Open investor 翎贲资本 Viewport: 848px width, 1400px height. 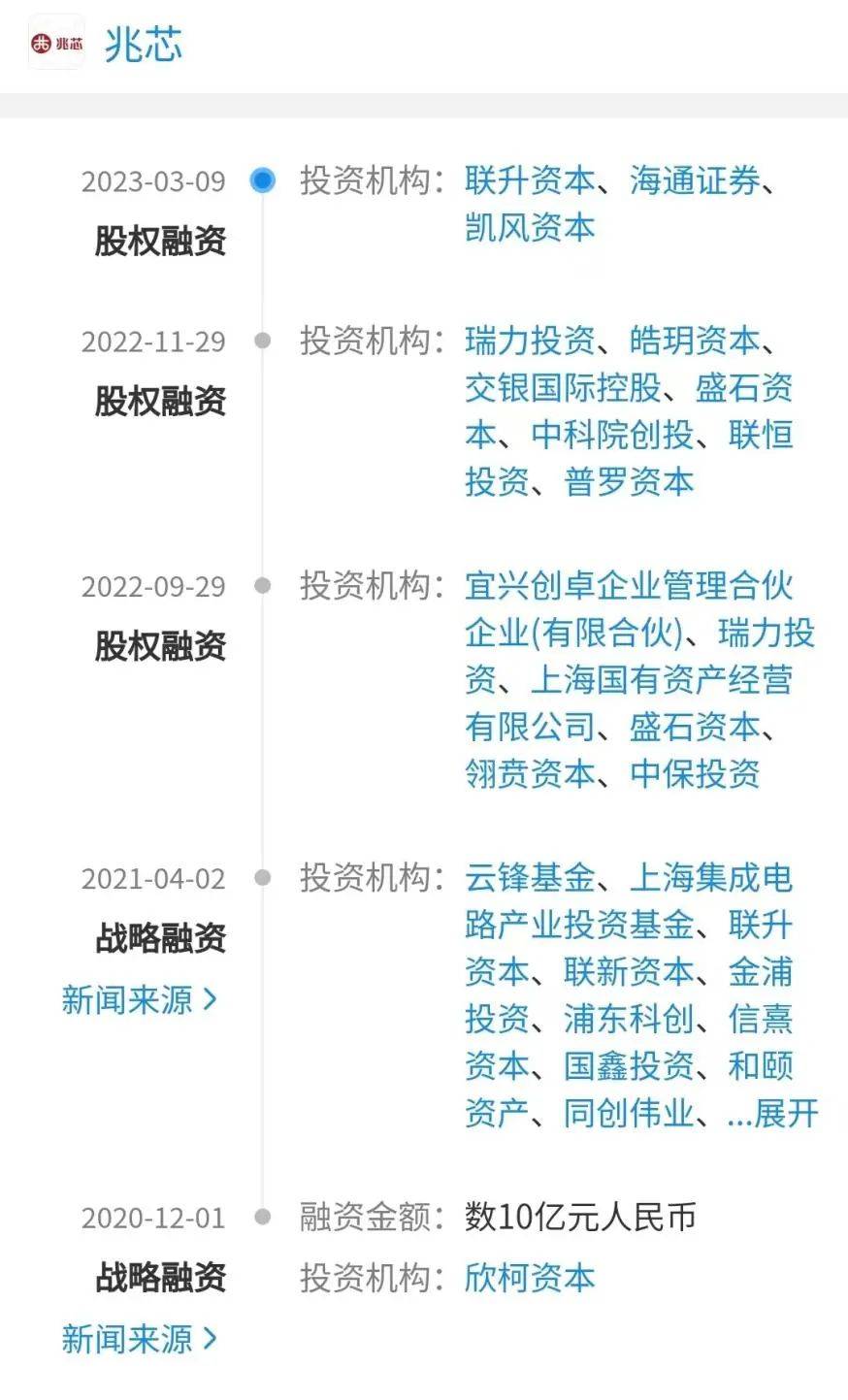[529, 773]
